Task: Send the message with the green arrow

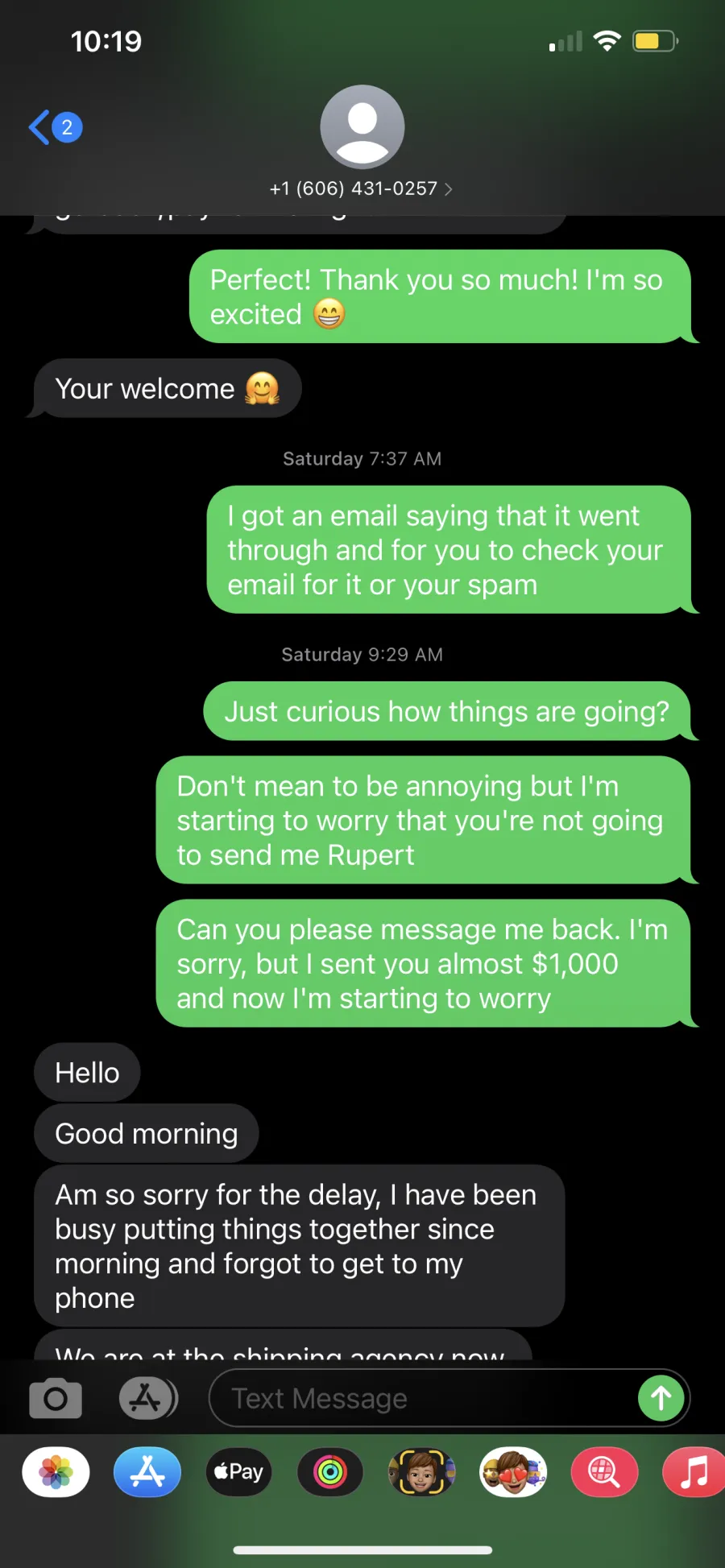Action: (661, 1398)
